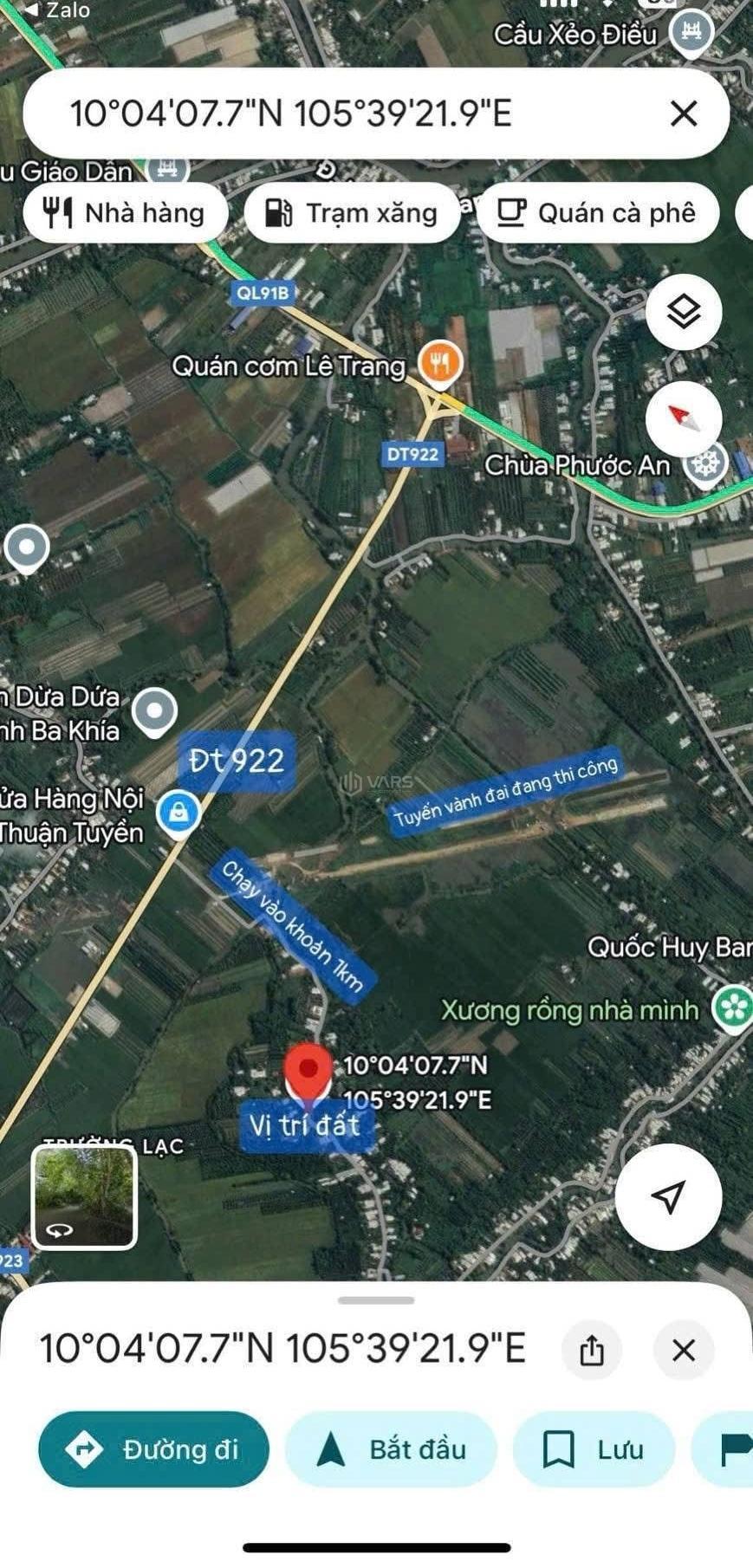Image resolution: width=753 pixels, height=1568 pixels.
Task: Return to Zalo from the status bar
Action: [x=57, y=10]
